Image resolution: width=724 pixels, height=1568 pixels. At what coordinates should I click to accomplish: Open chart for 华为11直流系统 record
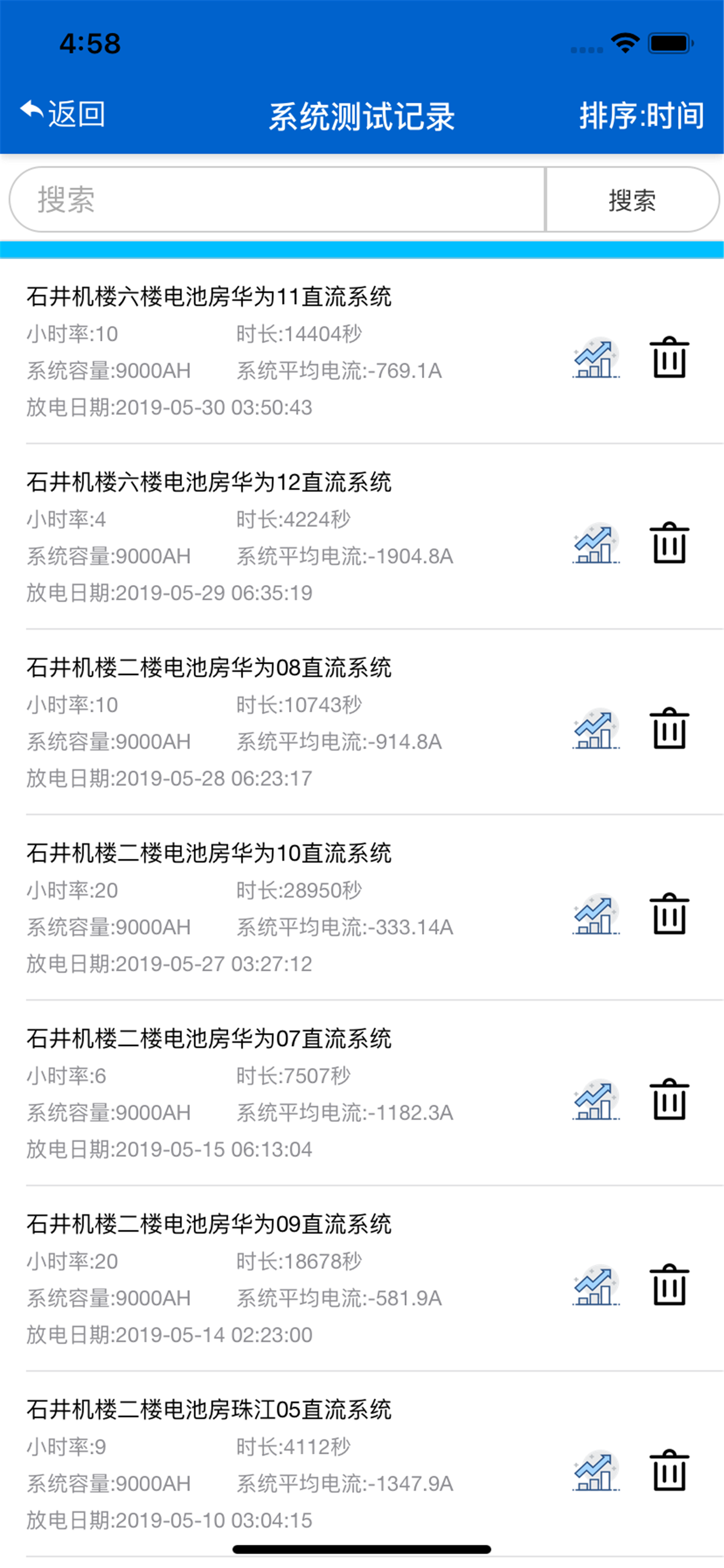coord(596,358)
